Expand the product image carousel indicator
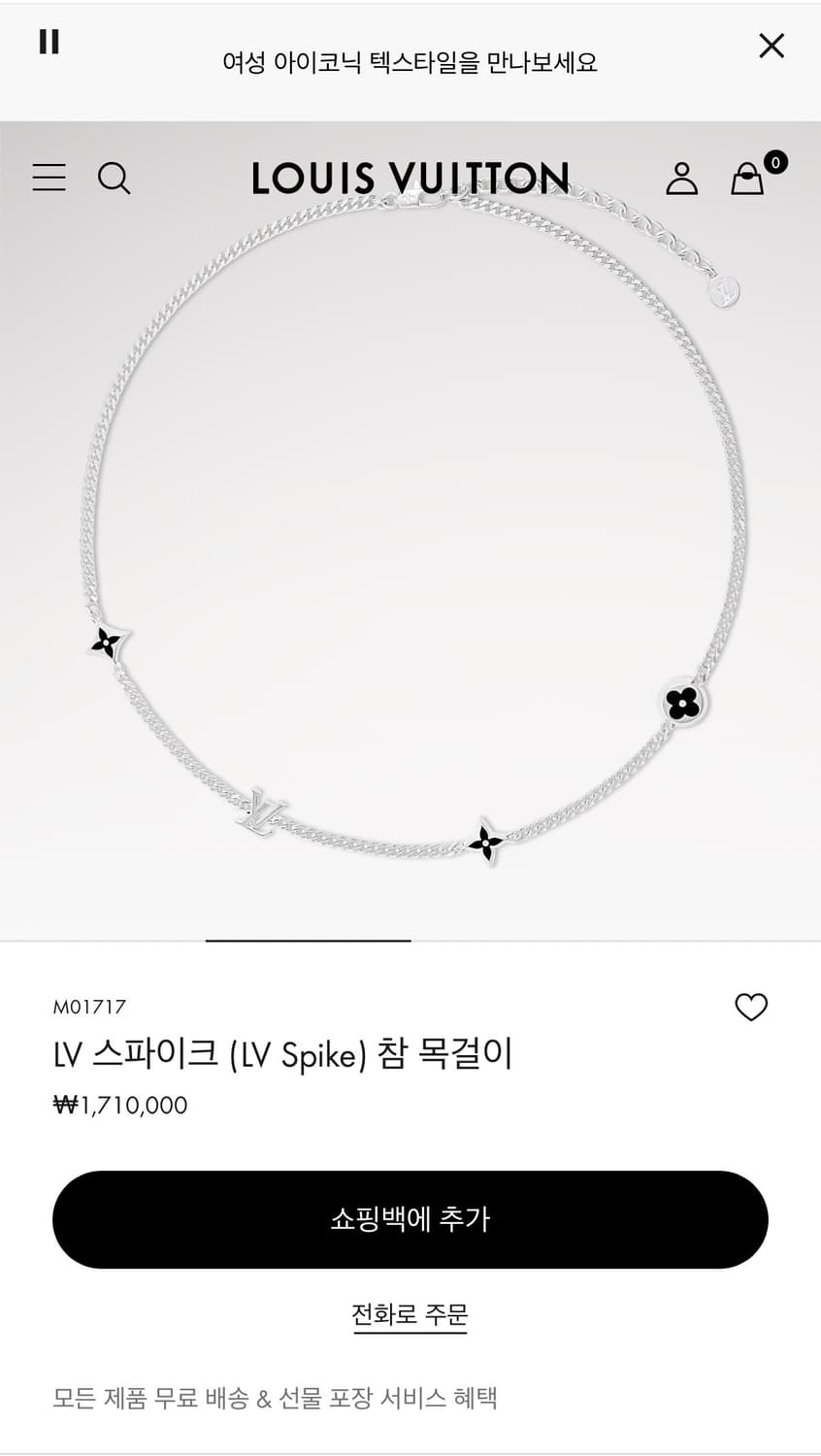The width and height of the screenshot is (821, 1456). tap(308, 942)
